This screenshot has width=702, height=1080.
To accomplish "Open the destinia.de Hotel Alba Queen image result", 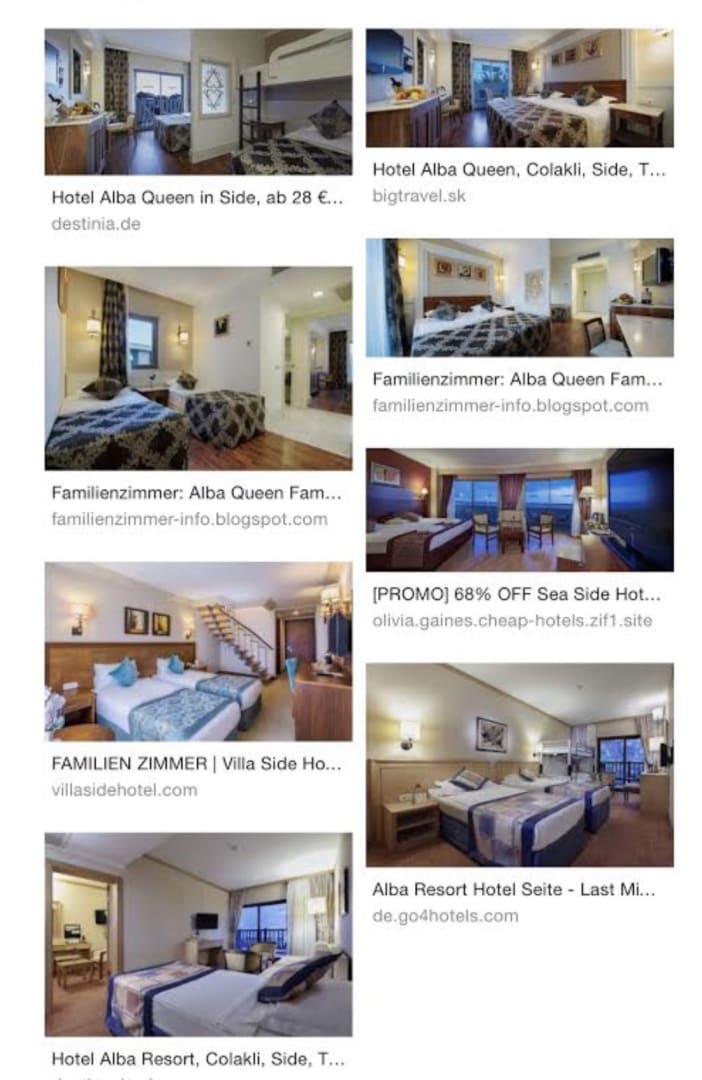I will tap(198, 102).
